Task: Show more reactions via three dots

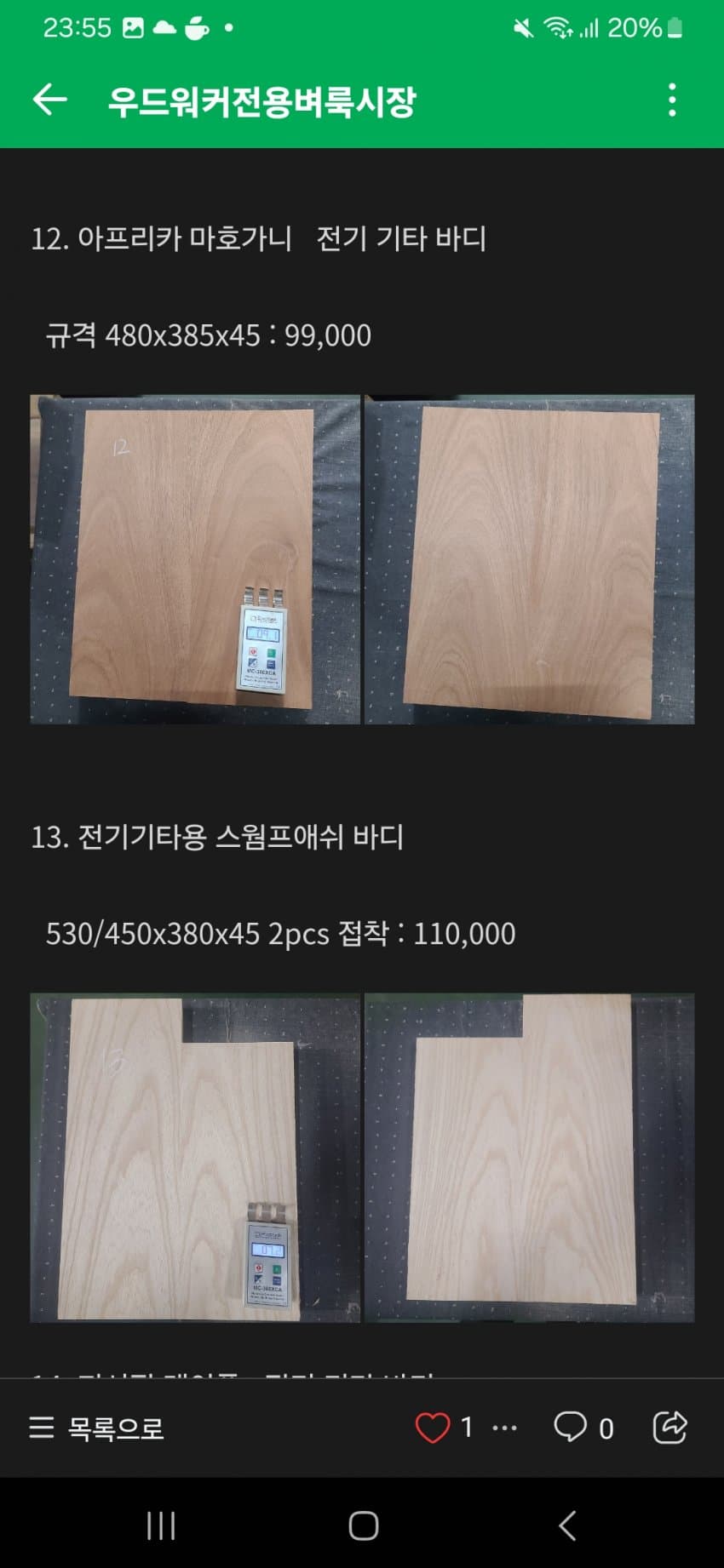Action: [x=504, y=1428]
